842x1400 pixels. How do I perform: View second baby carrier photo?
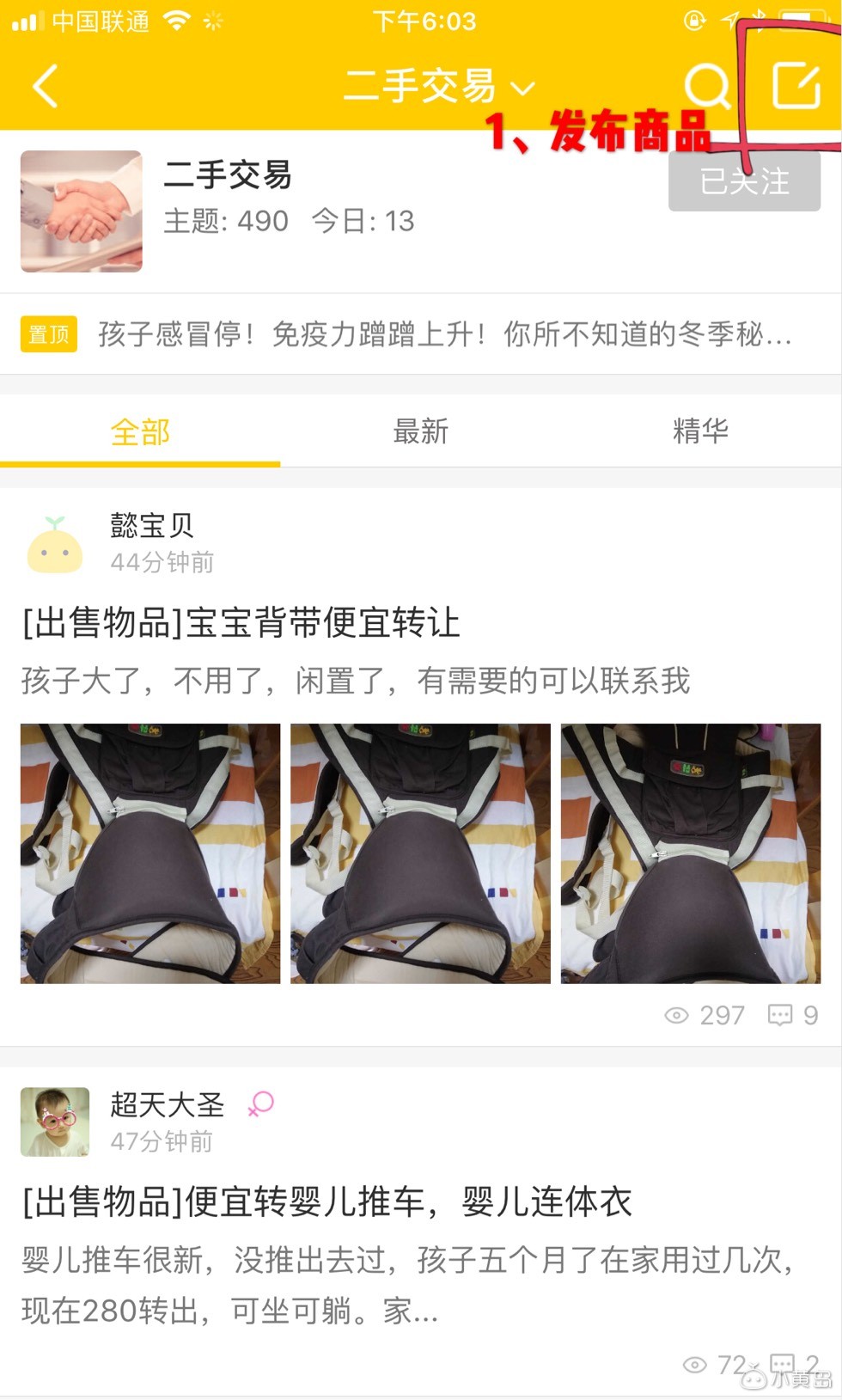[x=420, y=853]
